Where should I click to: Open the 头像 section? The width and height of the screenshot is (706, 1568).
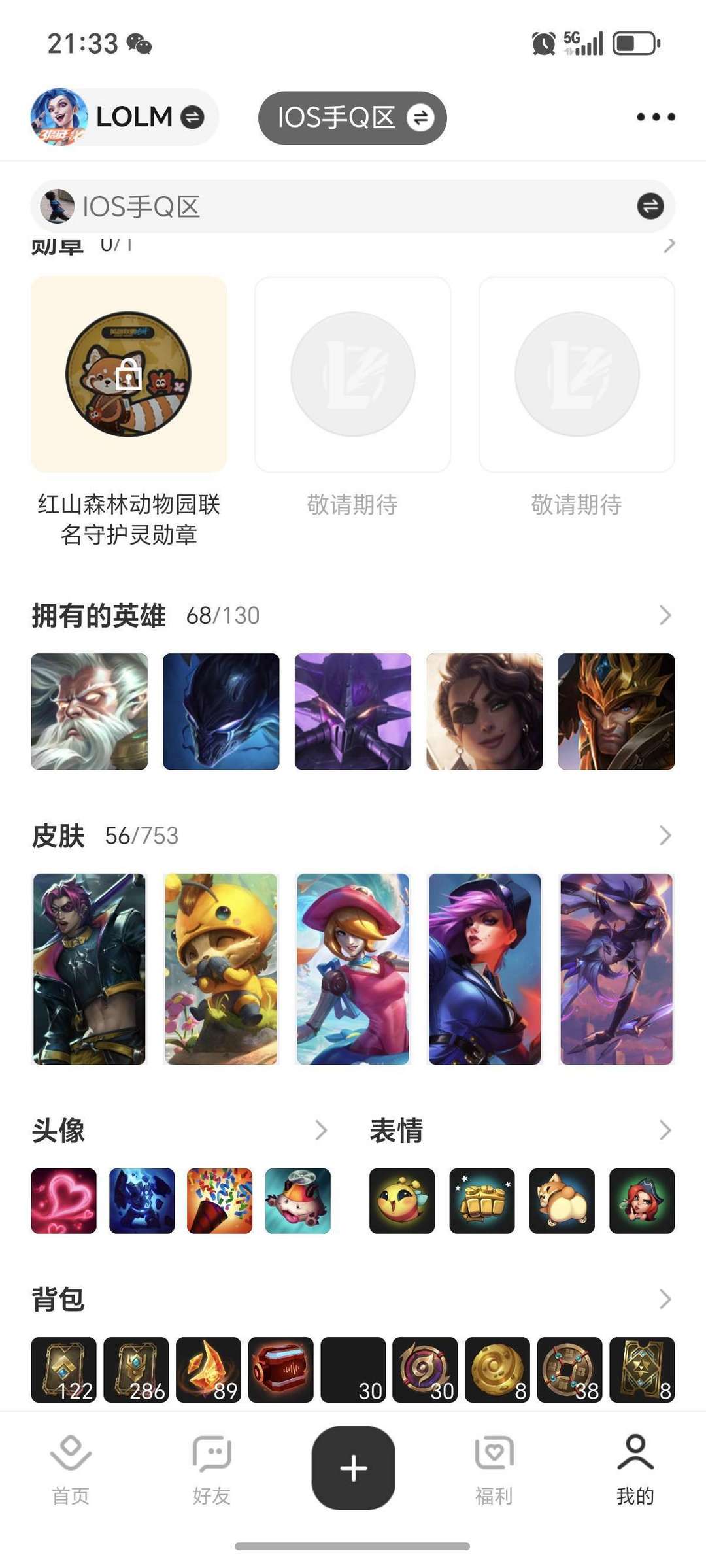pyautogui.click(x=320, y=1130)
